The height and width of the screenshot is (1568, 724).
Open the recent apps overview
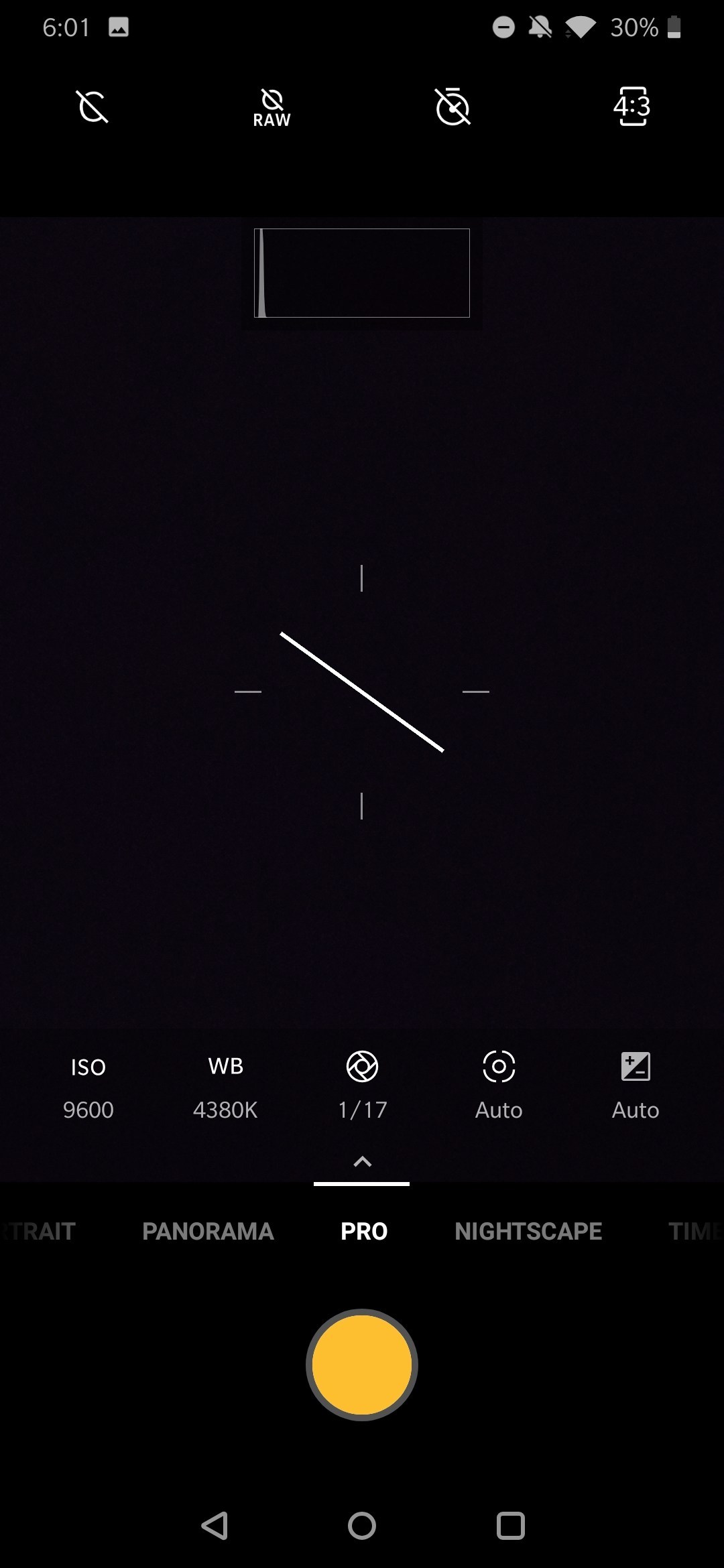coord(510,1526)
